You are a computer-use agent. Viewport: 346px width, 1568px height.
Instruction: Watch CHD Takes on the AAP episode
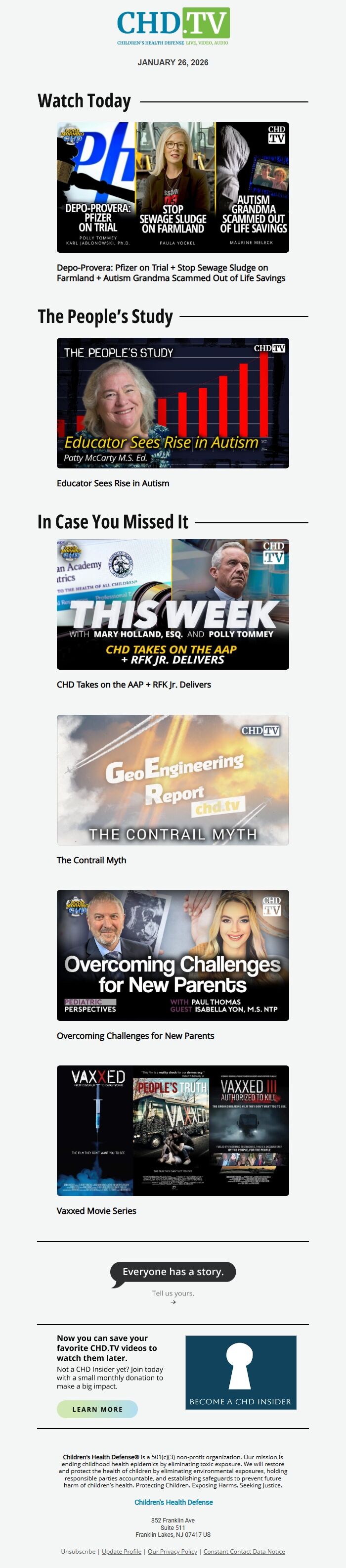coord(173,604)
